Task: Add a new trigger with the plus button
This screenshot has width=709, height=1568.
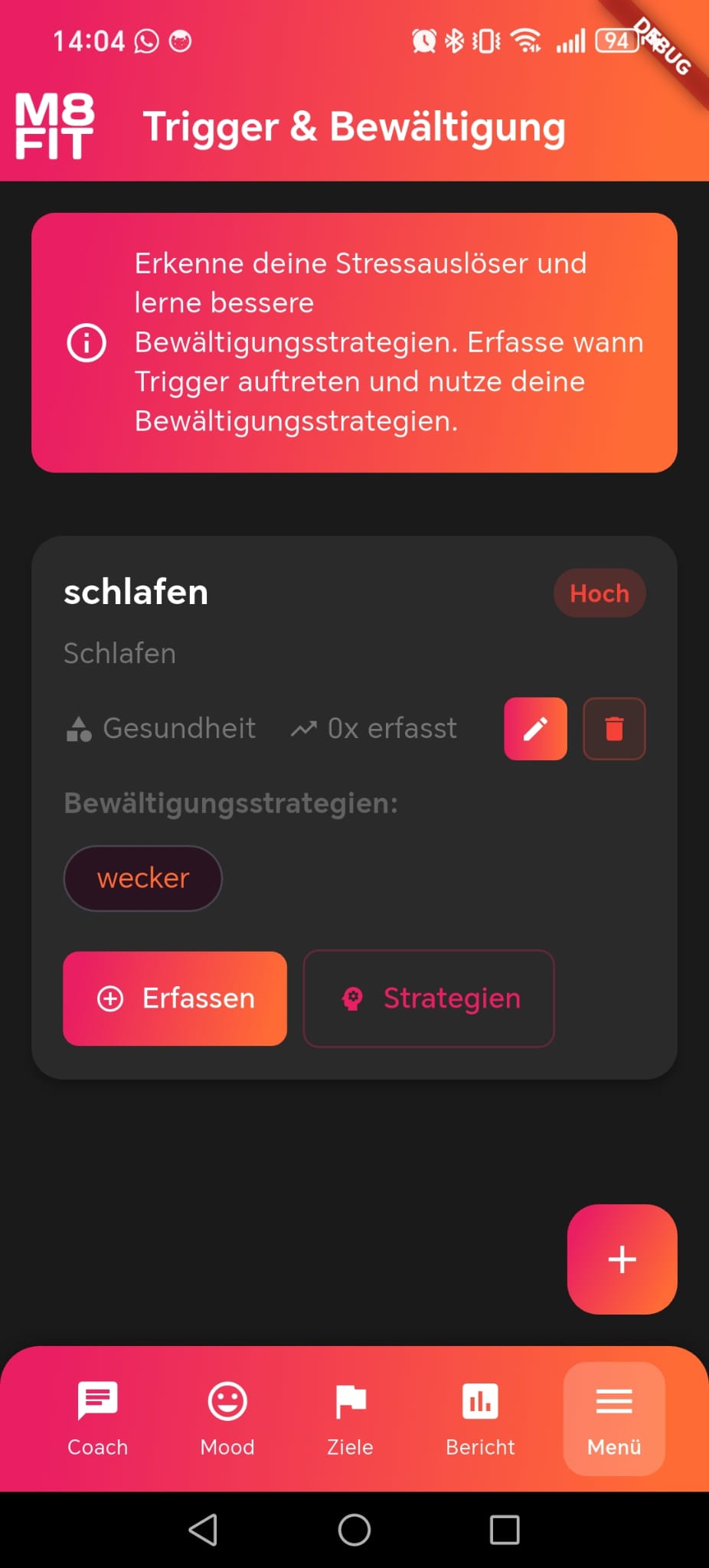Action: (x=622, y=1259)
